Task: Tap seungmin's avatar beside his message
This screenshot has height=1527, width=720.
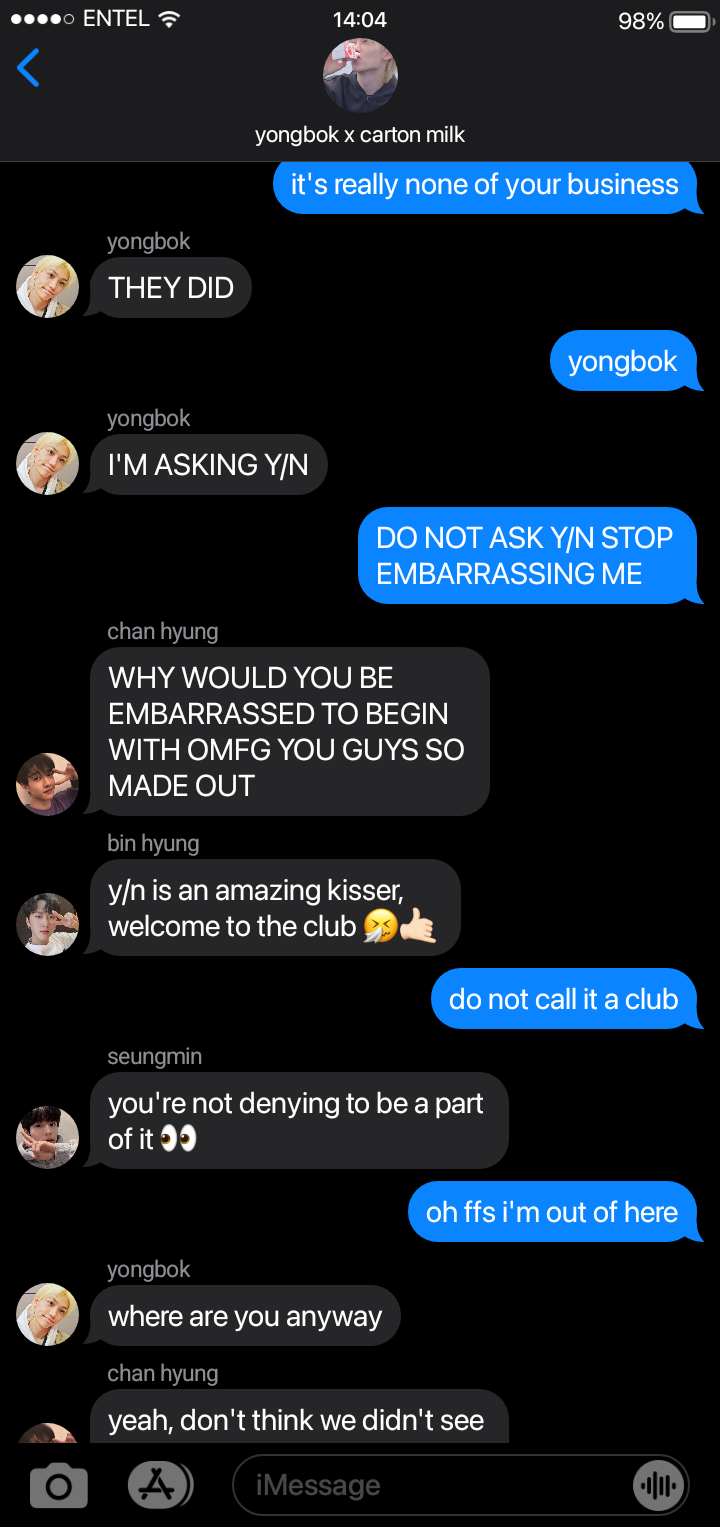Action: tap(47, 1137)
